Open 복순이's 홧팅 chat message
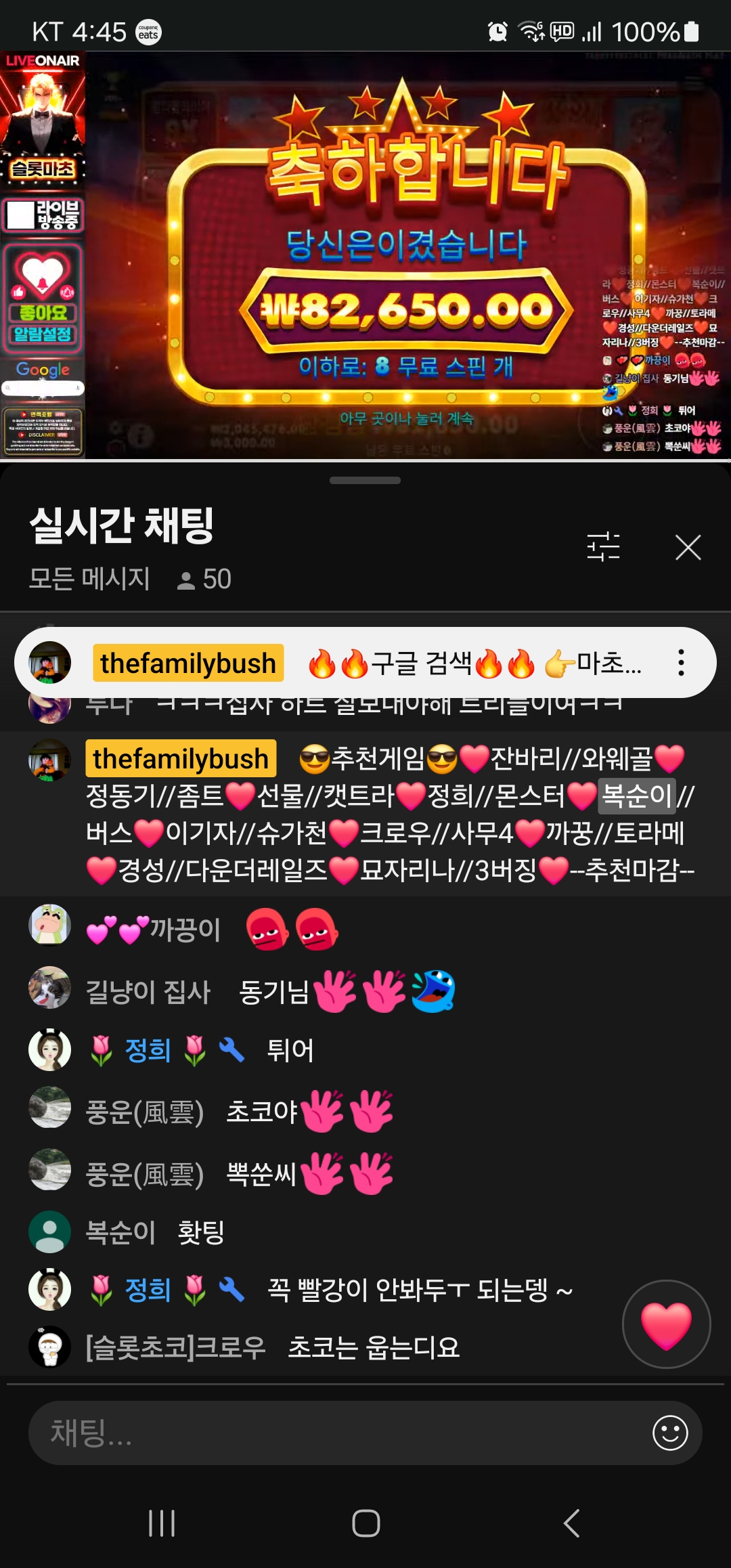The height and width of the screenshot is (1568, 731). pyautogui.click(x=365, y=1232)
